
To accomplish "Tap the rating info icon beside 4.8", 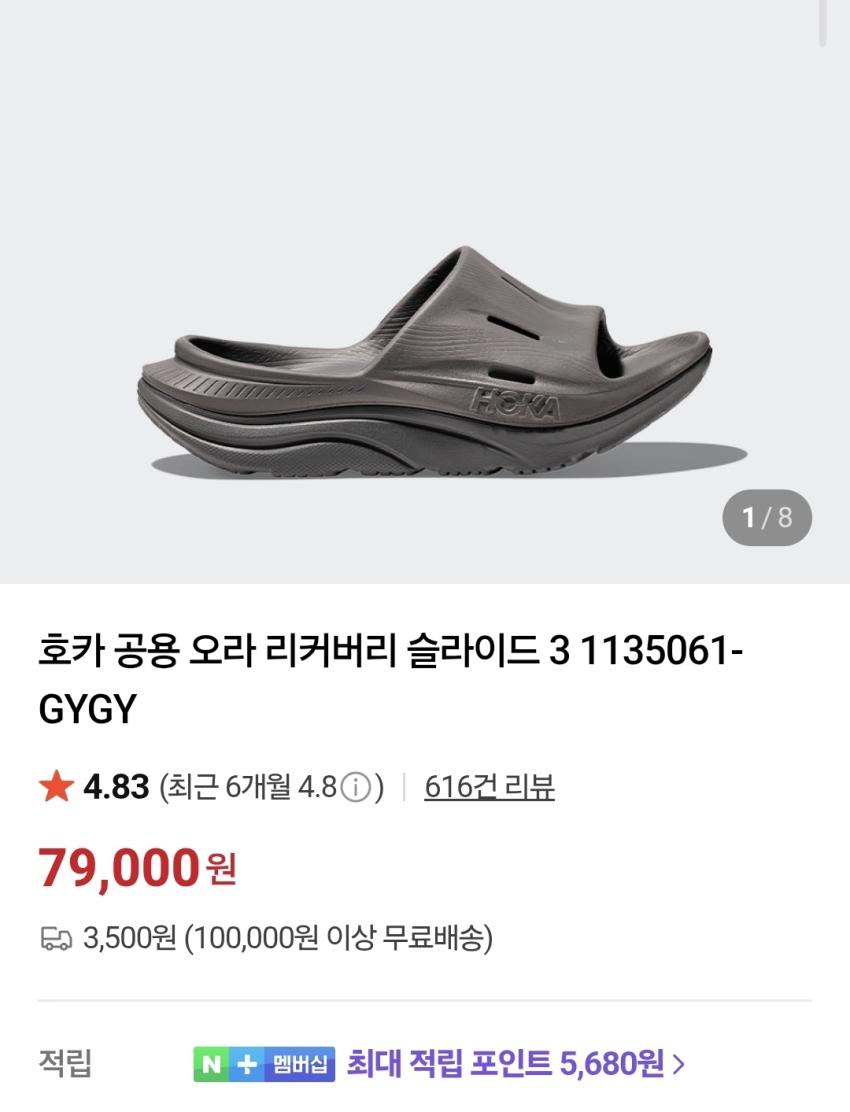I will pyautogui.click(x=355, y=789).
